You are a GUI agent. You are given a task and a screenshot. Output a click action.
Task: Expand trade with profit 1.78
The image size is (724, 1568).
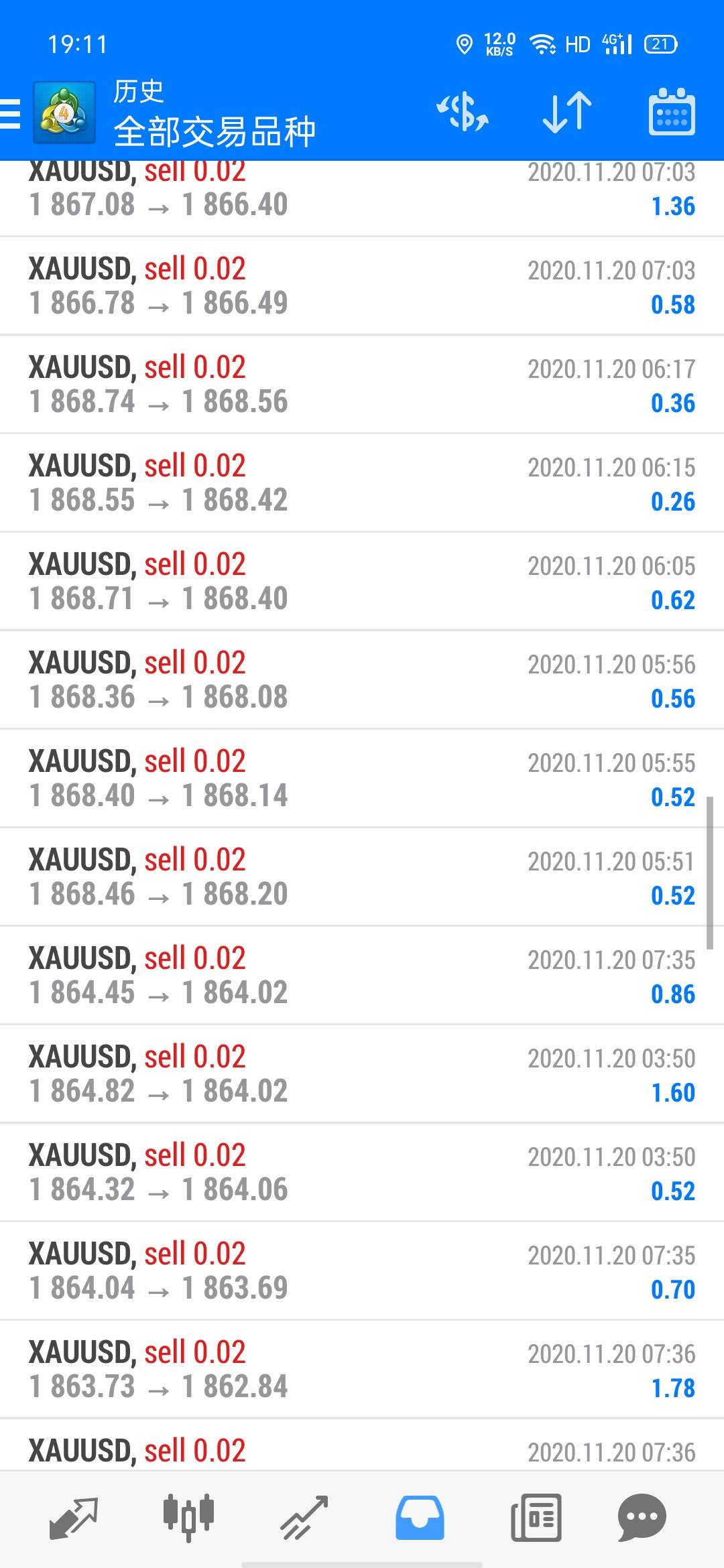[x=362, y=1370]
